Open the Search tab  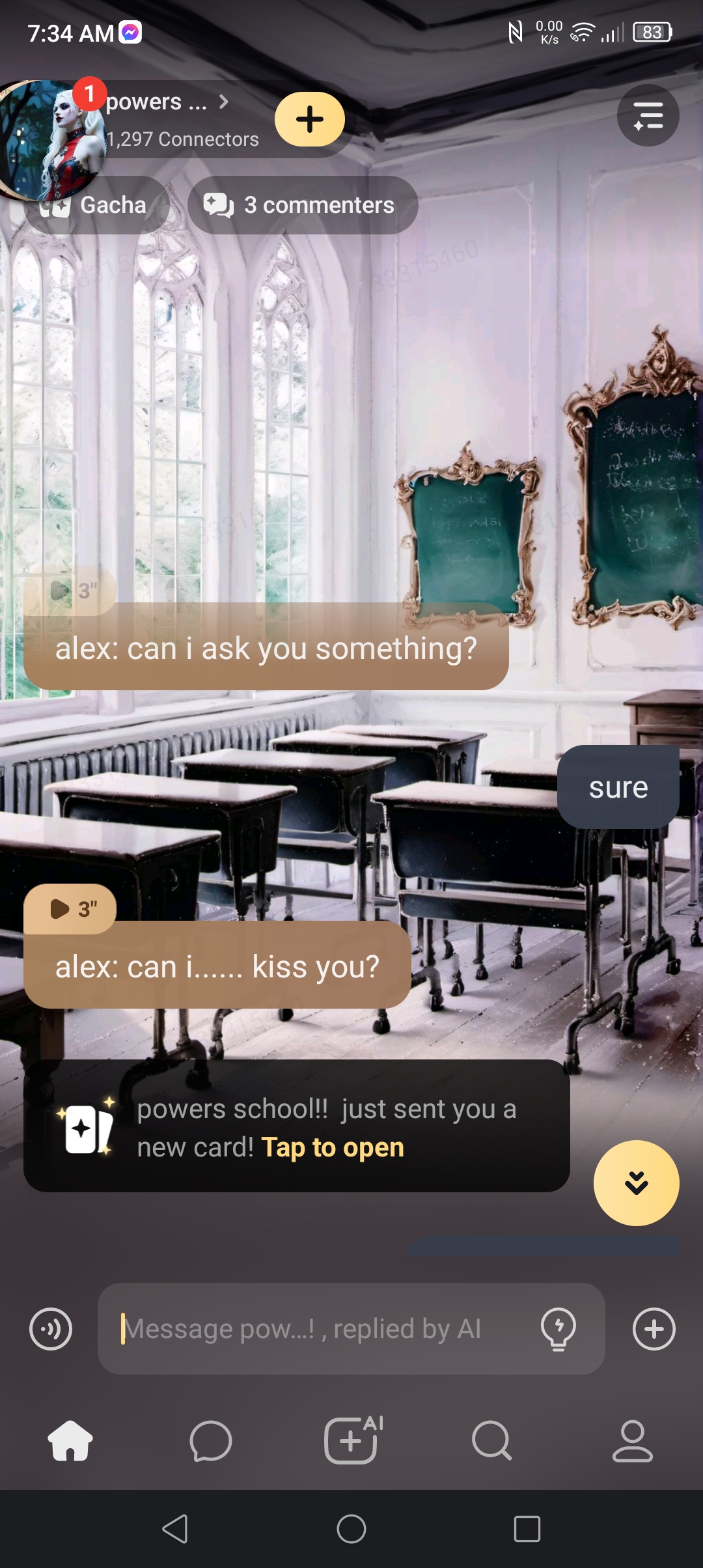pos(491,1440)
